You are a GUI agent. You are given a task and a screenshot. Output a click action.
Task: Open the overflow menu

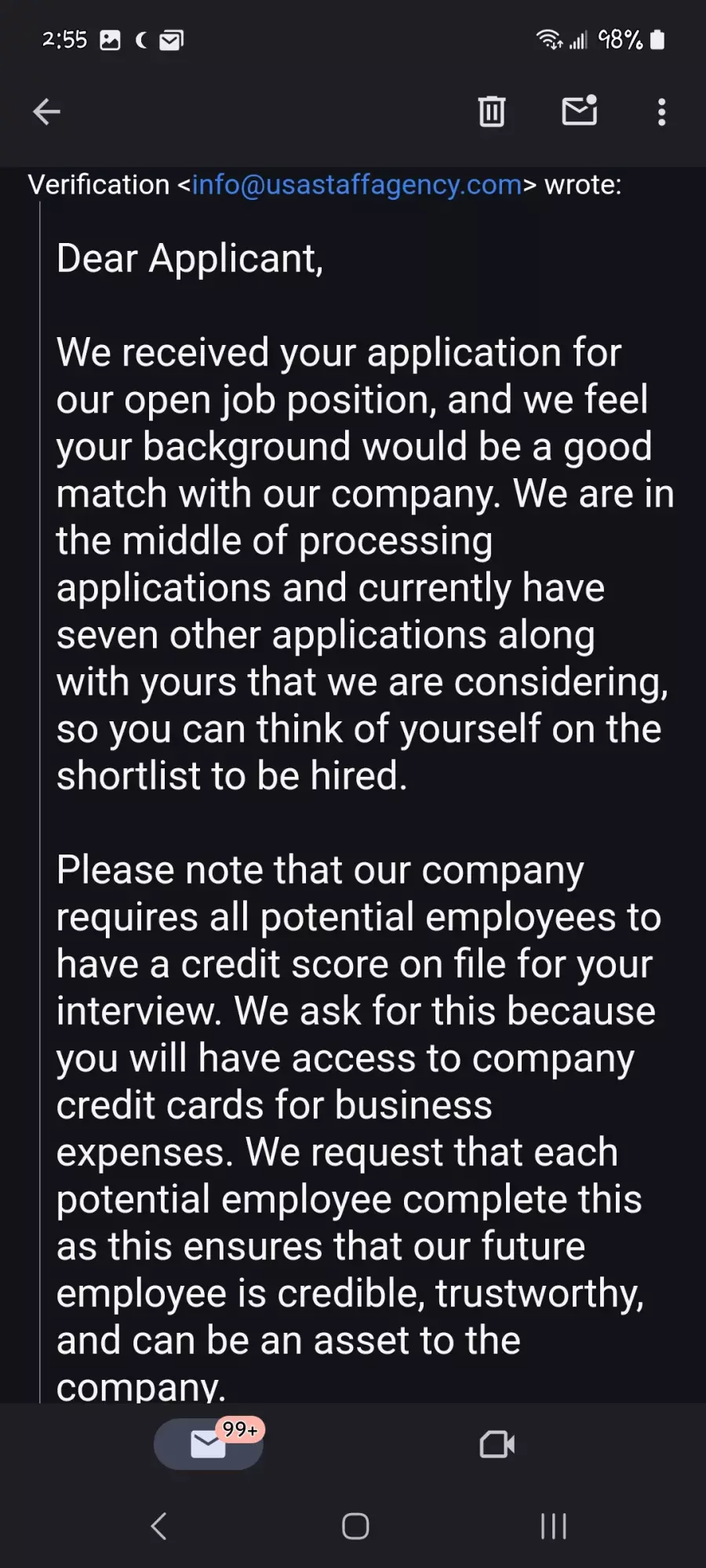click(662, 112)
